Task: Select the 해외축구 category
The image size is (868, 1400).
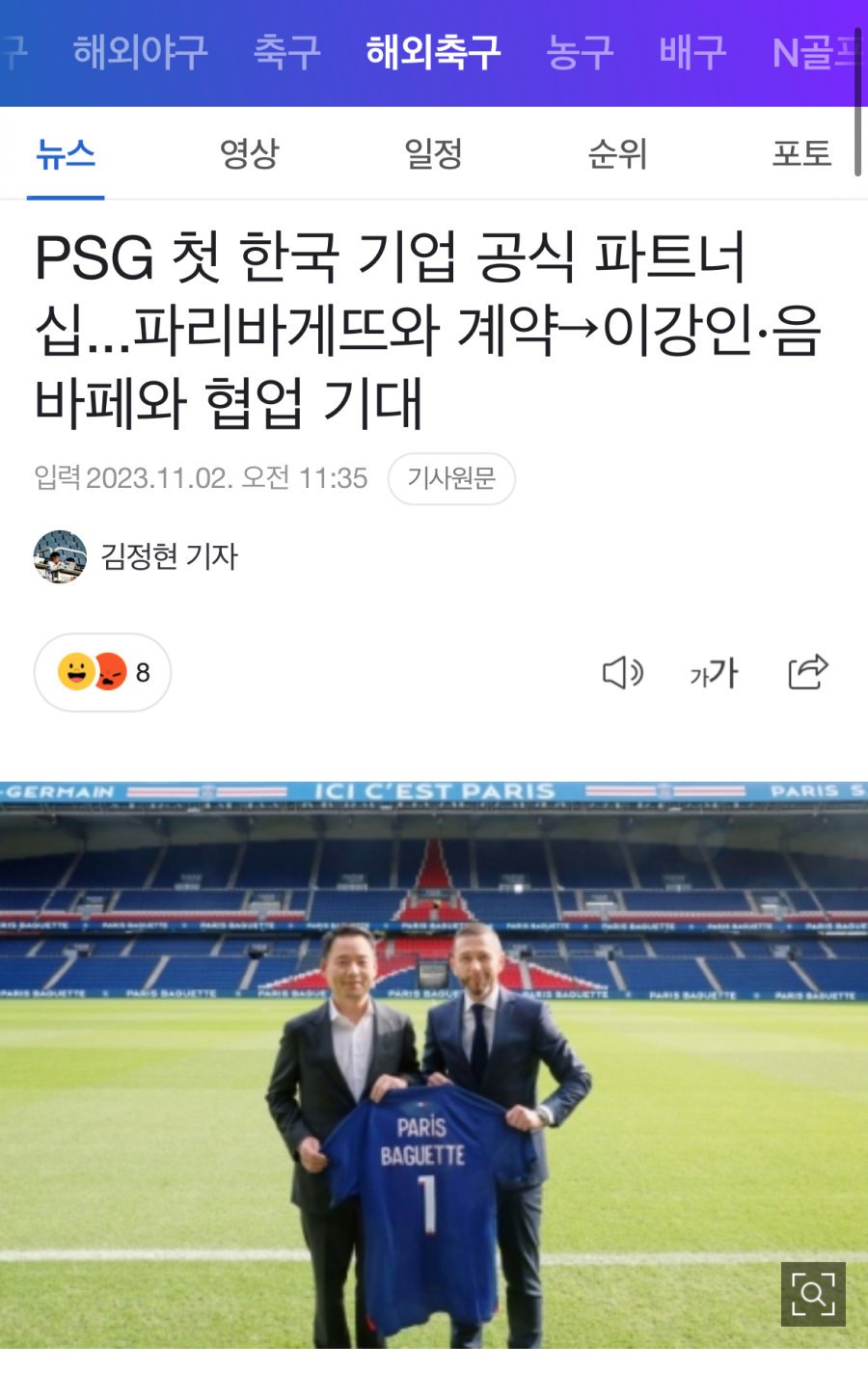Action: pyautogui.click(x=433, y=52)
